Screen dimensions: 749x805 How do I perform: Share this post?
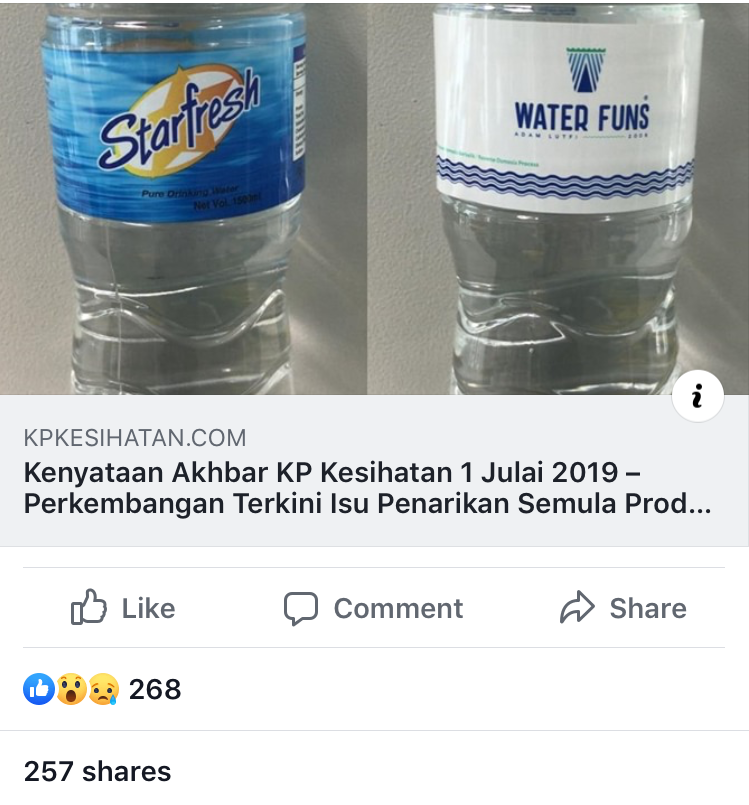click(623, 608)
